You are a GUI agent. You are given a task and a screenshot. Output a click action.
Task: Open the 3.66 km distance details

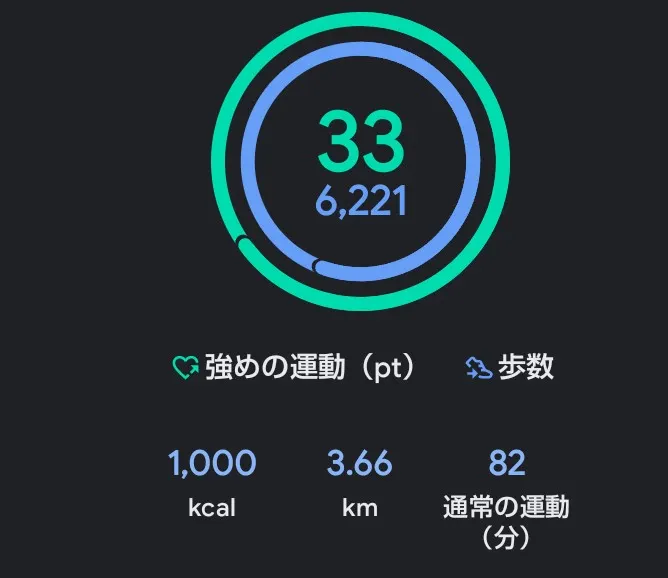(x=360, y=482)
